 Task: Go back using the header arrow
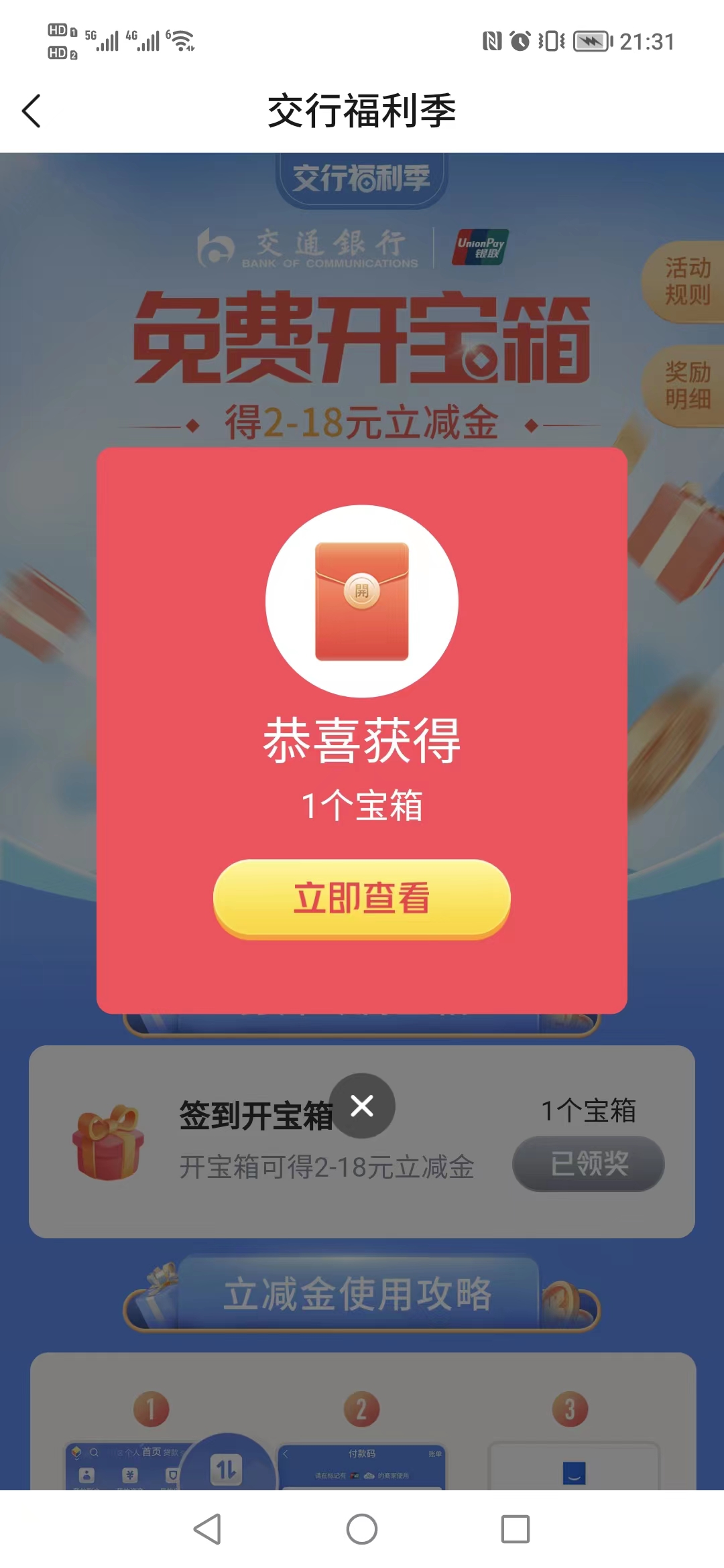pos(32,111)
